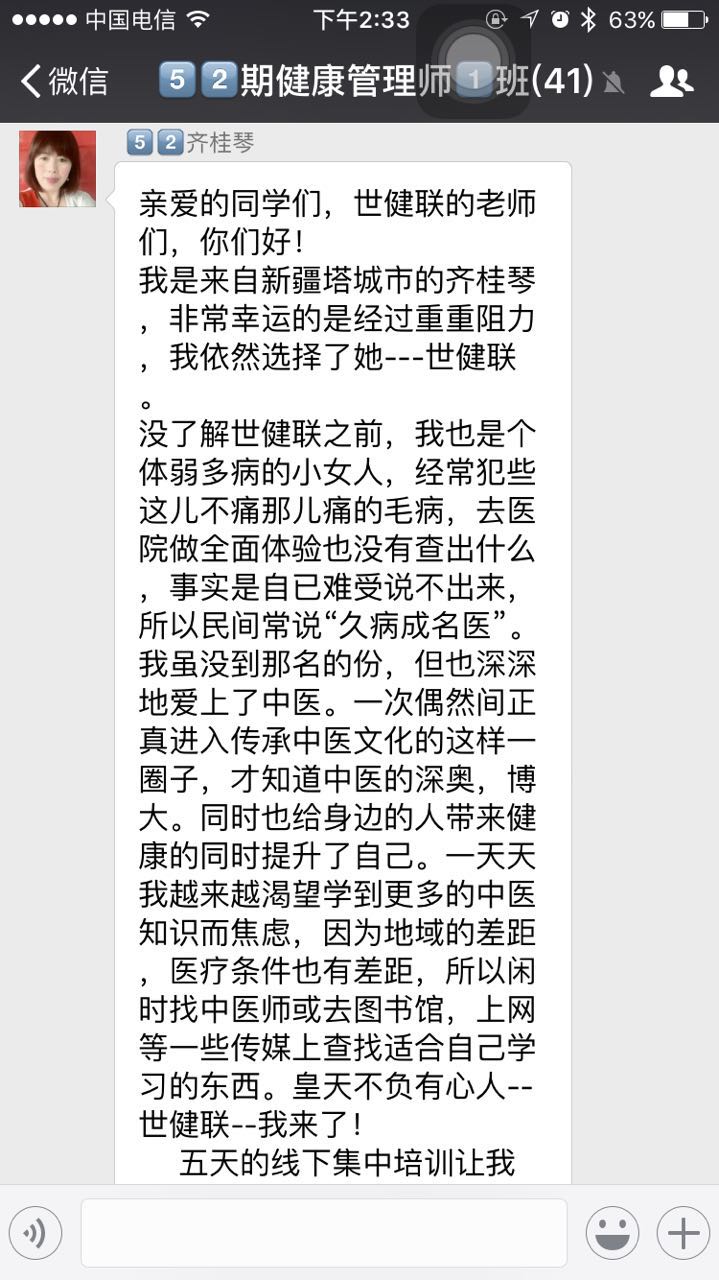719x1280 pixels.
Task: Focus the message text field
Action: tap(324, 1233)
